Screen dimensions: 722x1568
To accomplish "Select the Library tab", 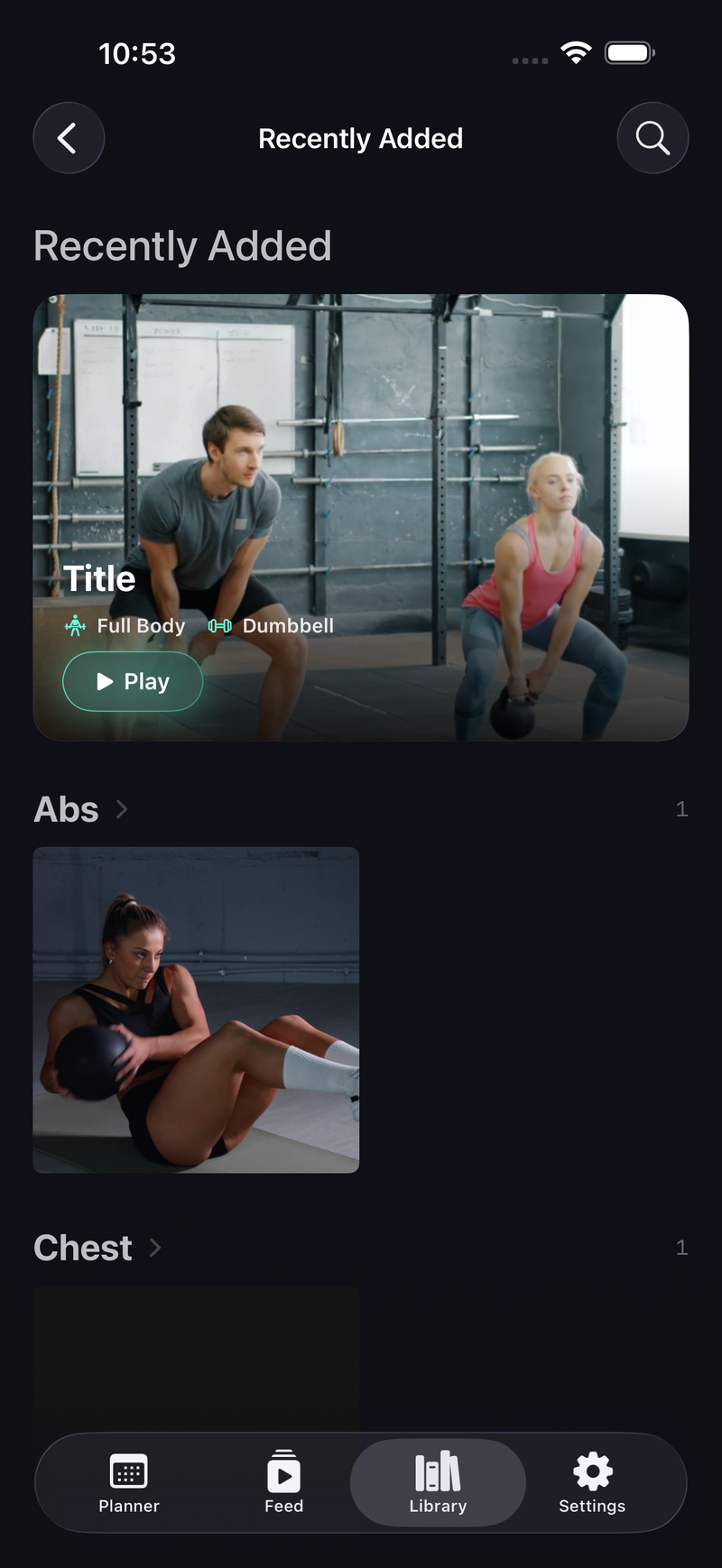I will click(438, 1482).
